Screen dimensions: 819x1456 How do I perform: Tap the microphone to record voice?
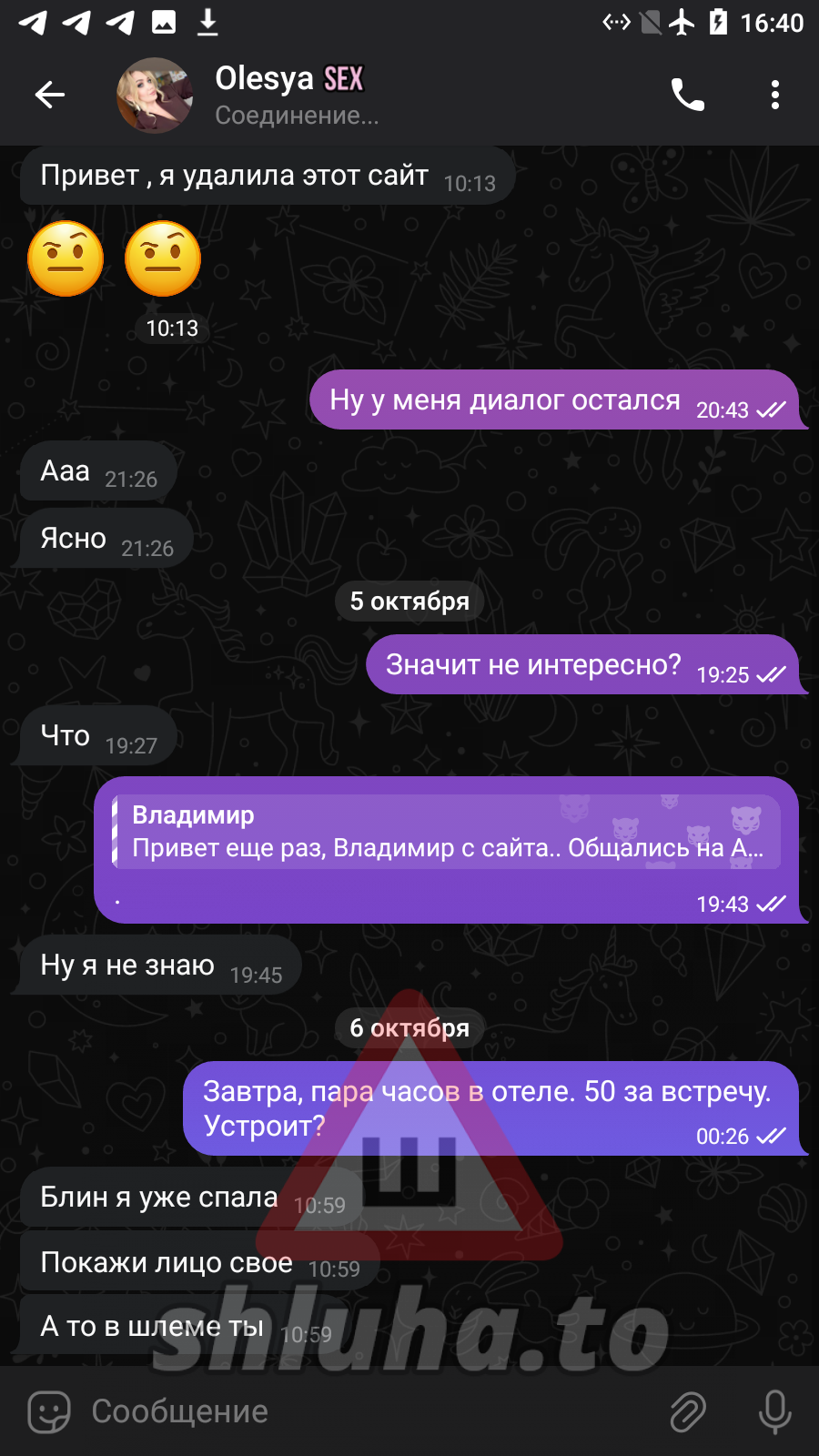tap(774, 1411)
